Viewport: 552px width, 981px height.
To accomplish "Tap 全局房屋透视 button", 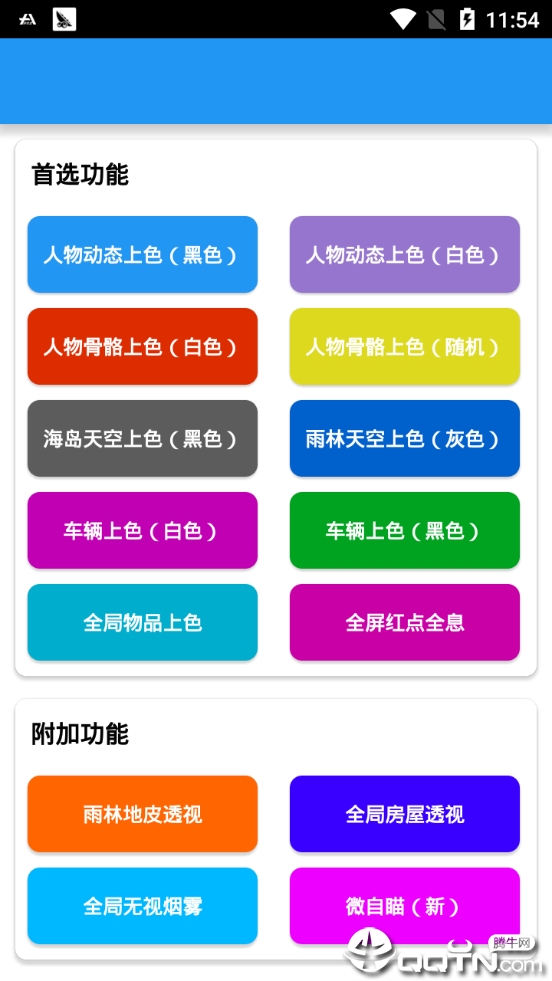I will pyautogui.click(x=404, y=814).
